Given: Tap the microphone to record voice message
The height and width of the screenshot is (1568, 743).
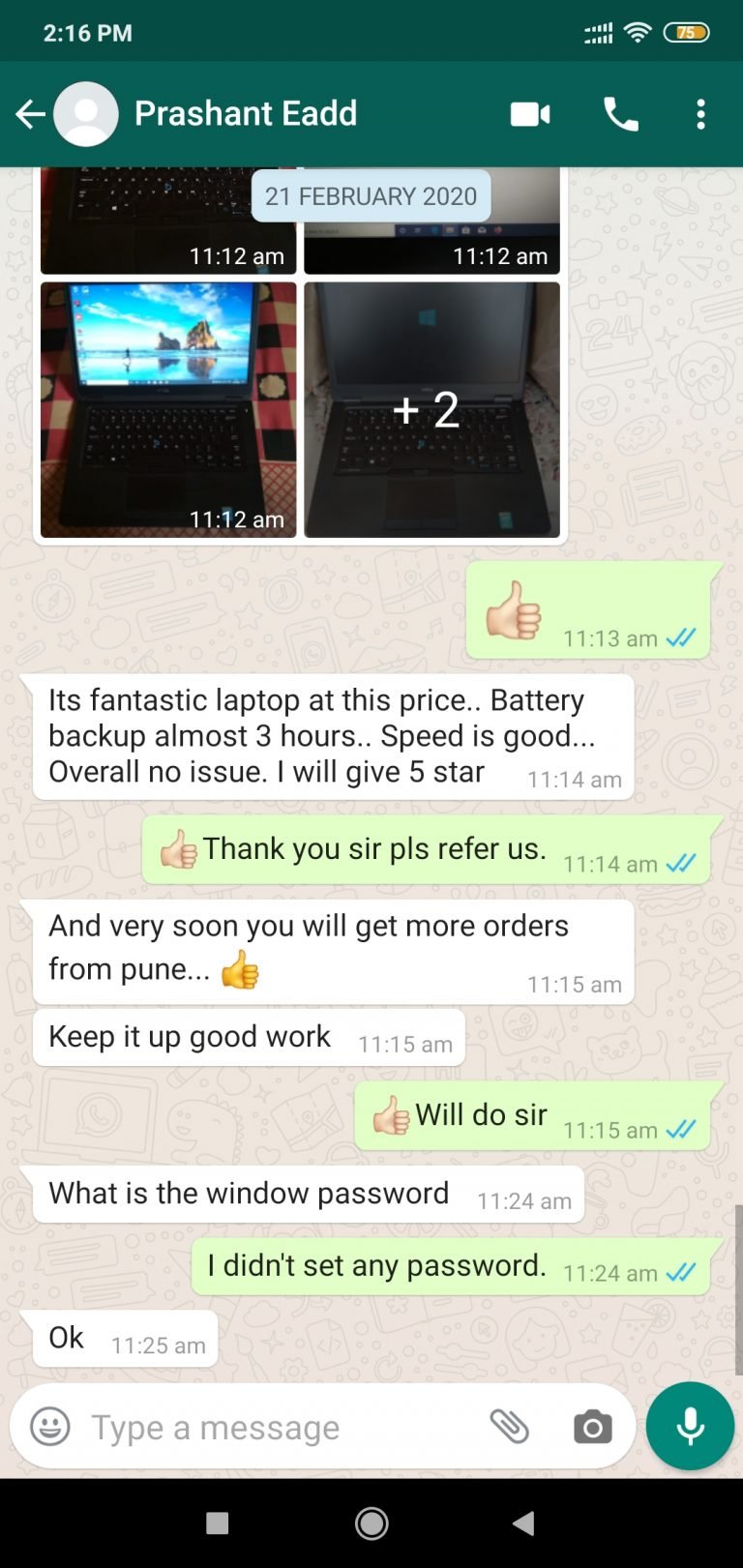Looking at the screenshot, I should point(690,1426).
